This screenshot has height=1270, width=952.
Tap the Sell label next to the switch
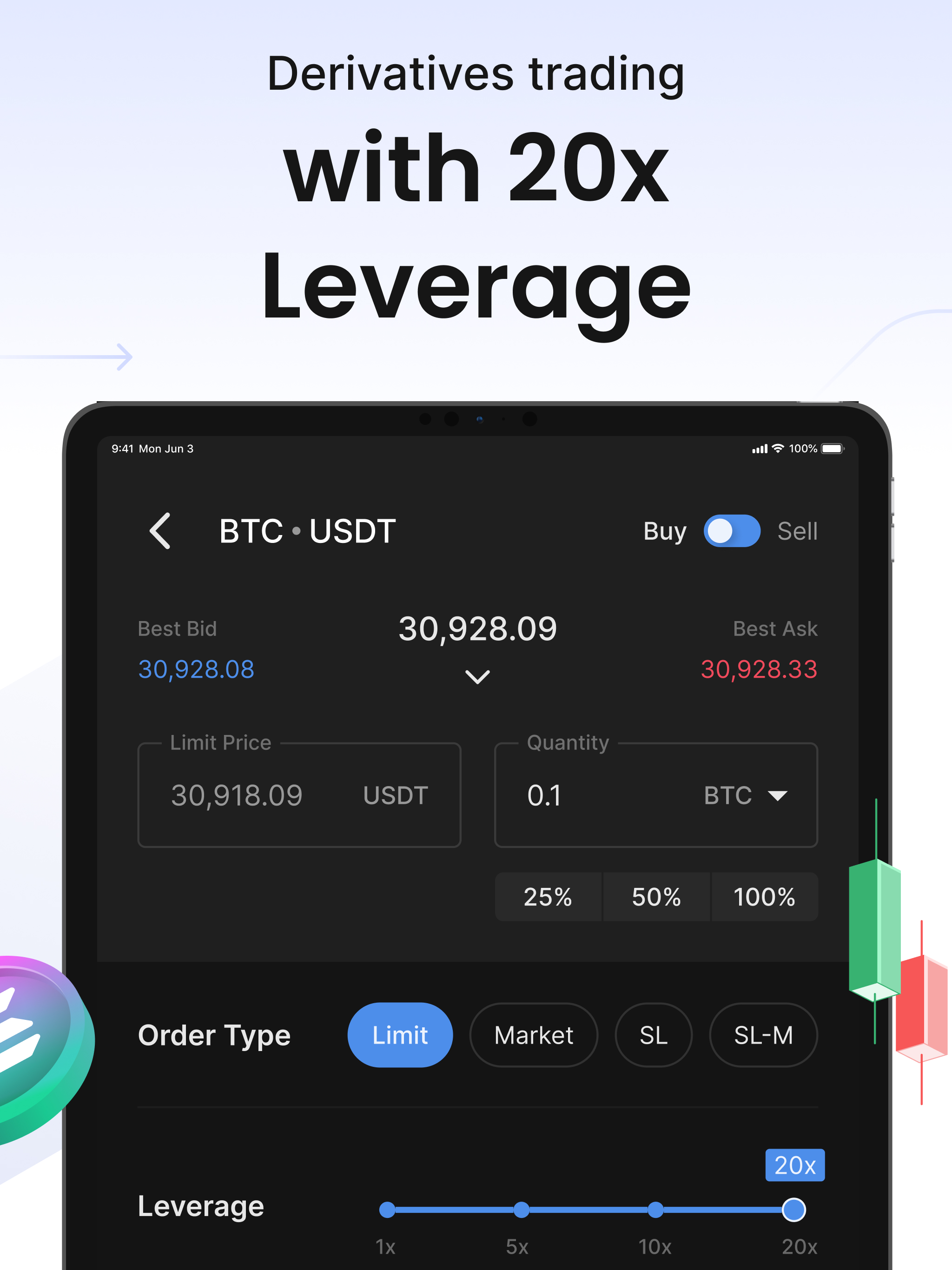tap(798, 531)
